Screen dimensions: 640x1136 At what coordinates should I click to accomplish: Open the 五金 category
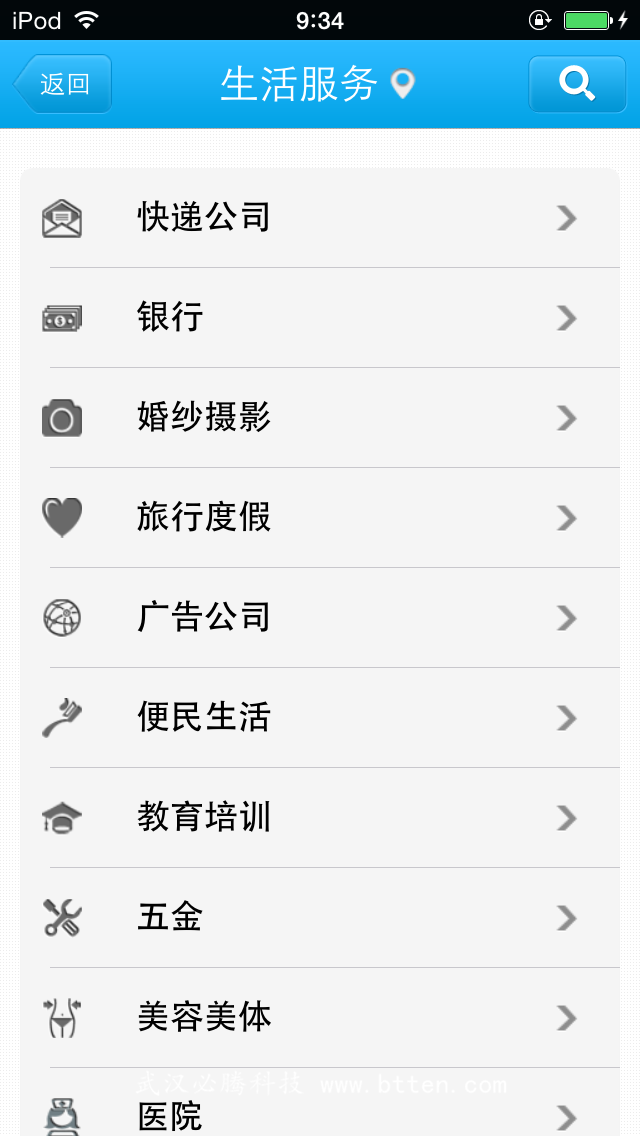tap(320, 917)
